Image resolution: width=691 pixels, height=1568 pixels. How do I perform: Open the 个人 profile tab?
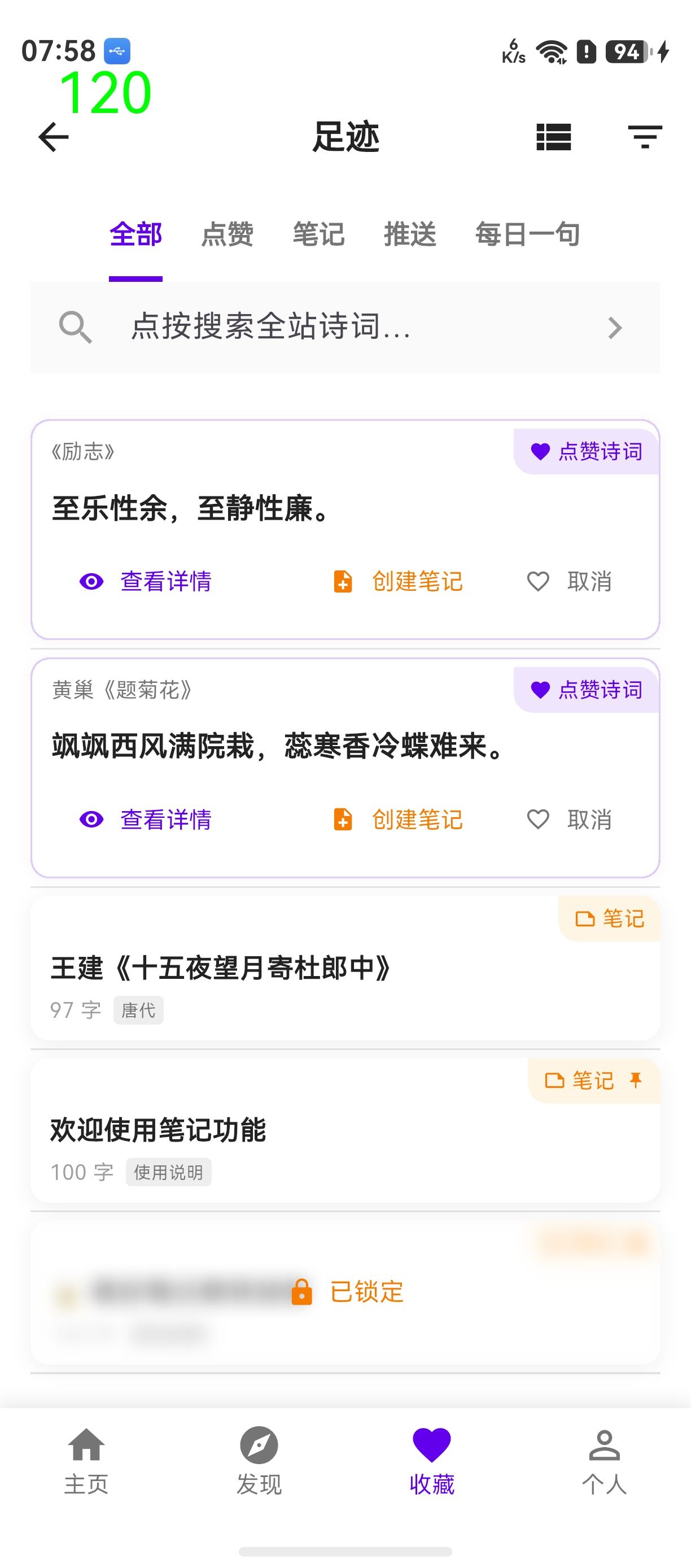pyautogui.click(x=604, y=1461)
